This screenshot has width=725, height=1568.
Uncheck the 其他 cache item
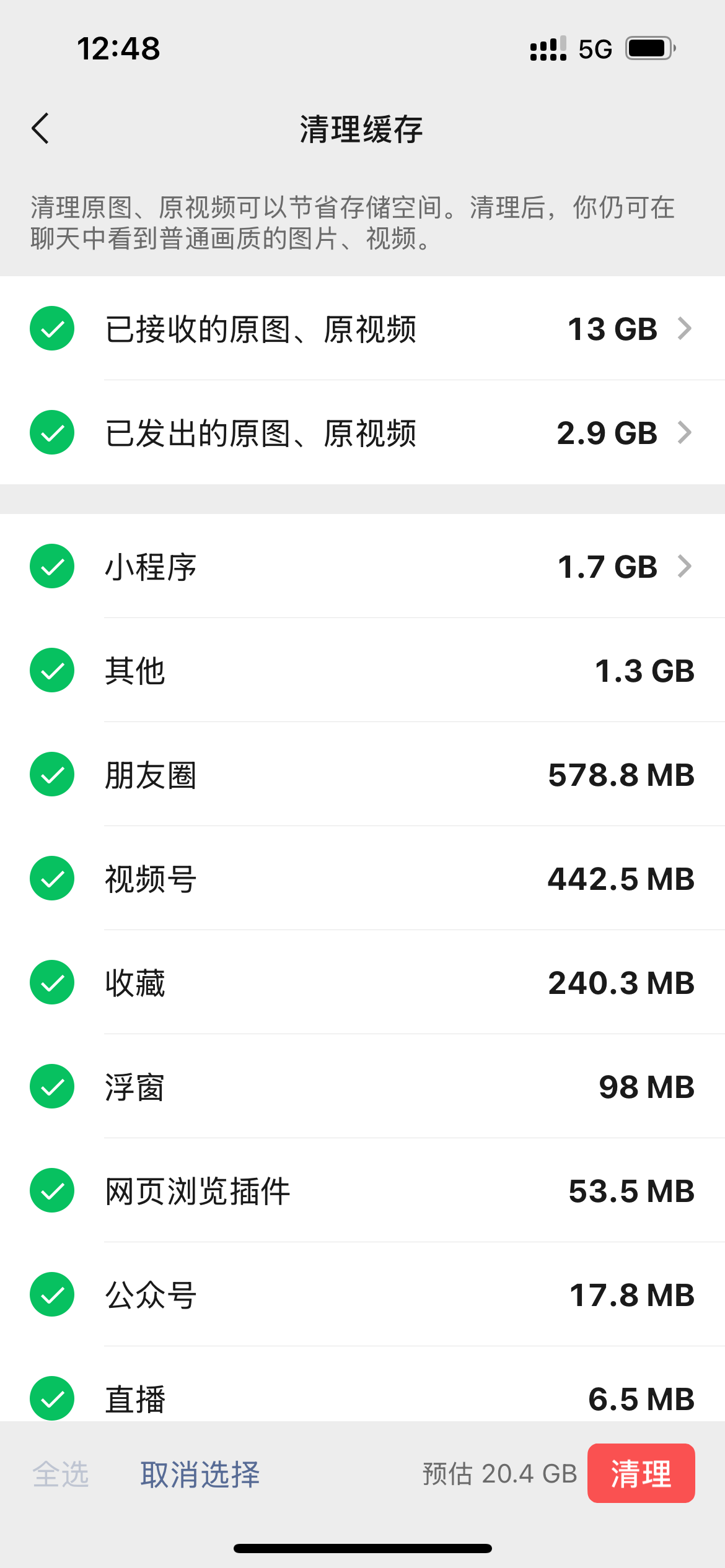52,670
